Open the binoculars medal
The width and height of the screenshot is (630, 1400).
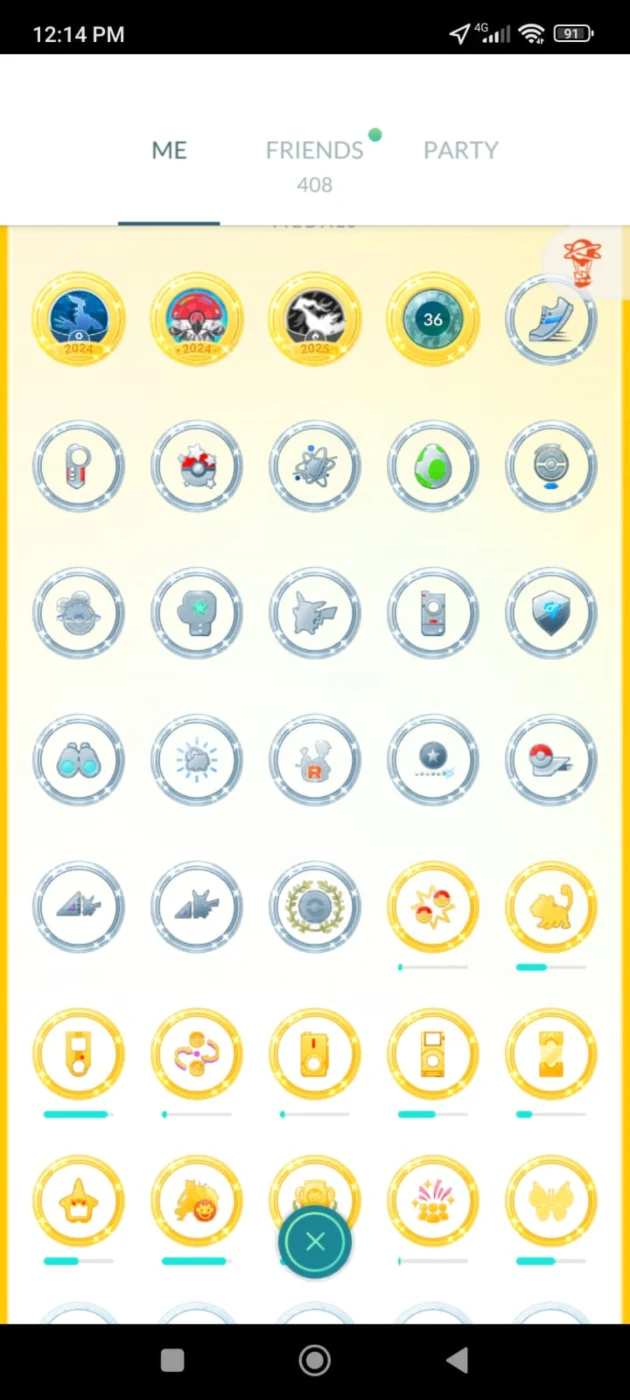(78, 760)
